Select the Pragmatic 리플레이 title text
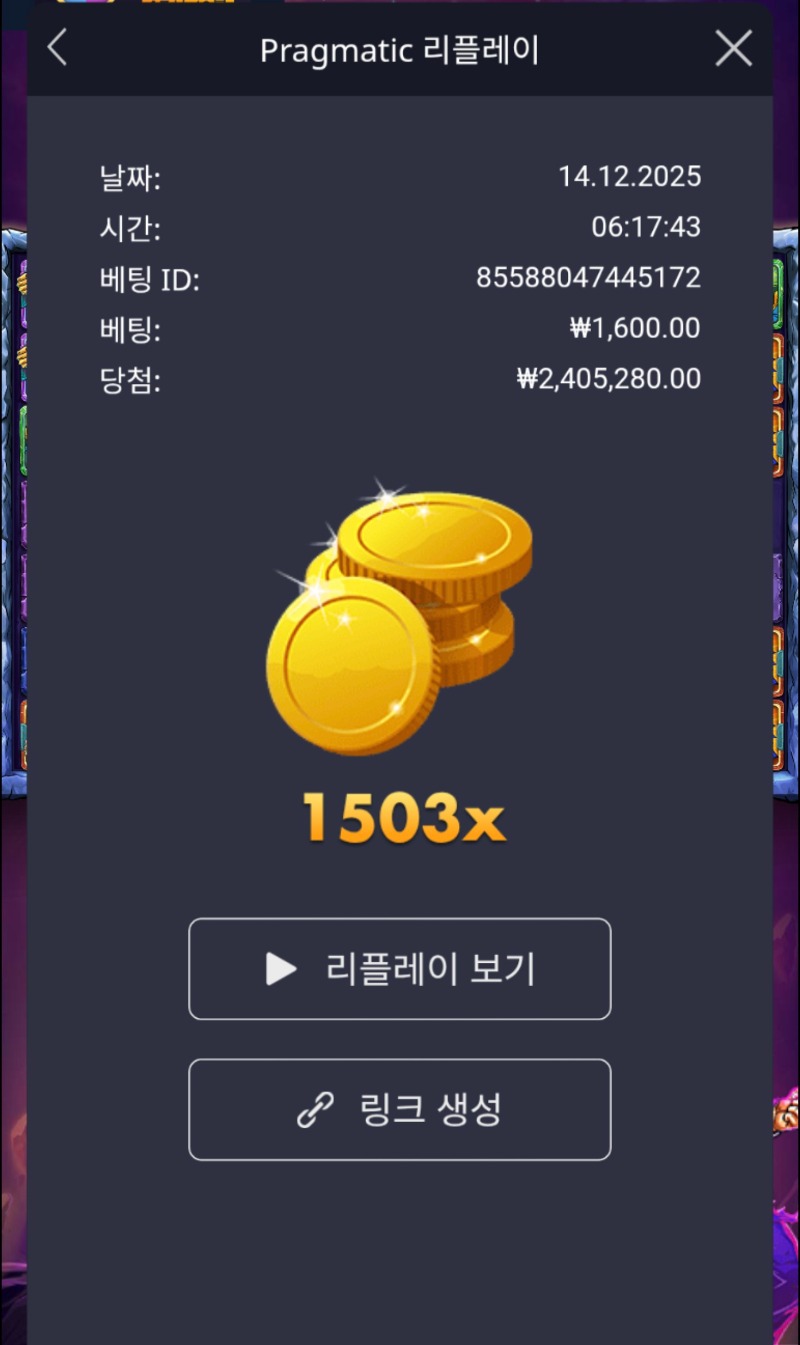 pos(400,51)
